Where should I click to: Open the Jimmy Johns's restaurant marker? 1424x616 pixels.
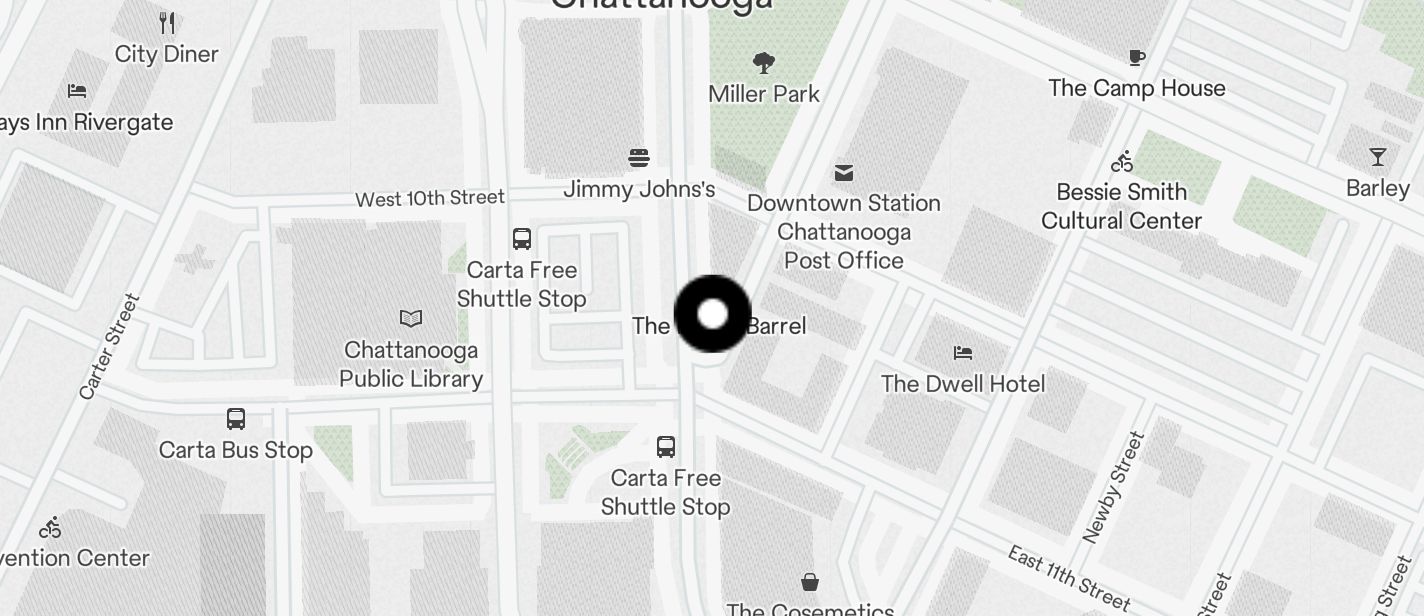coord(639,158)
